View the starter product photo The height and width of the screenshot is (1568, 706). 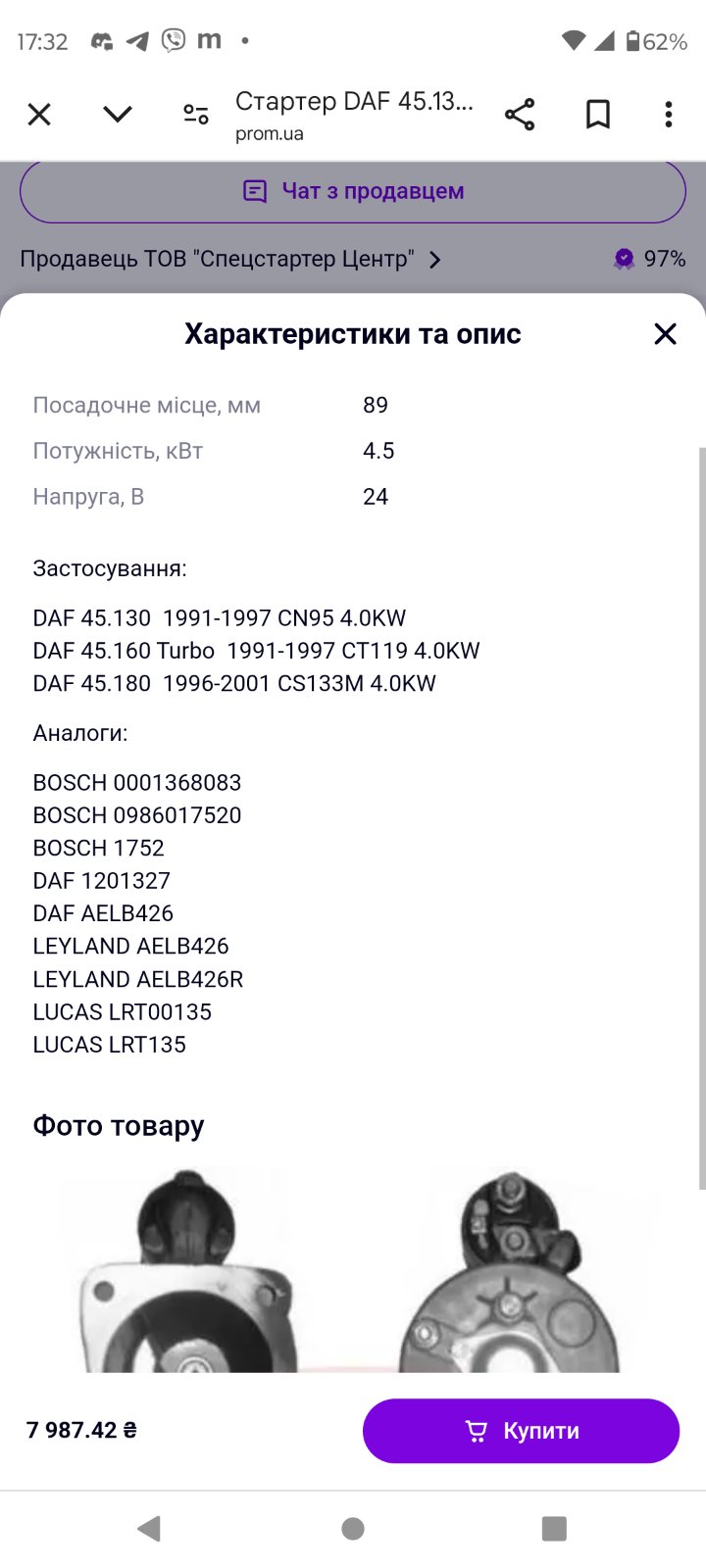[x=353, y=1269]
